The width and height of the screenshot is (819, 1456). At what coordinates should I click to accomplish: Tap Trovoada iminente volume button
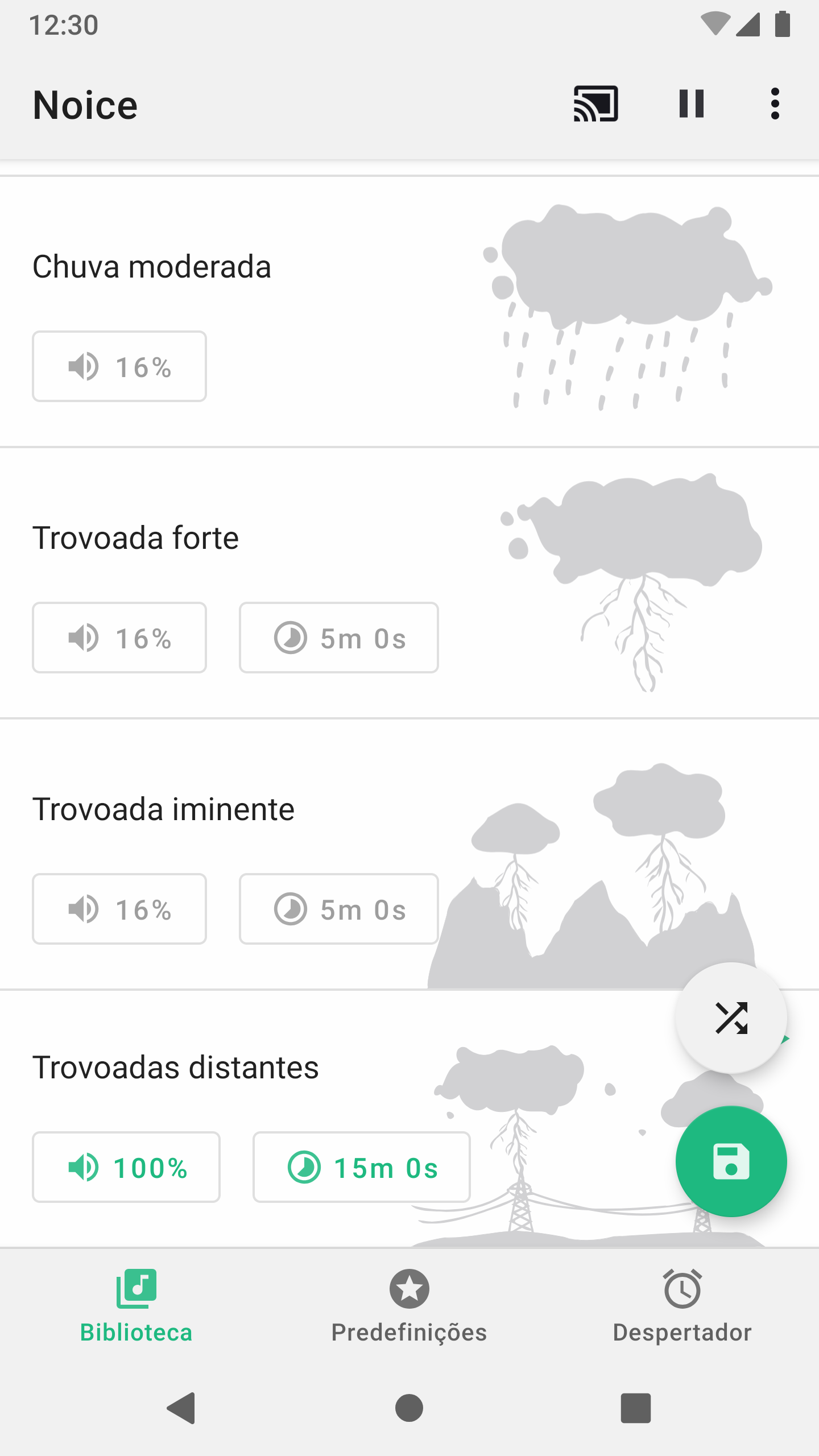119,909
